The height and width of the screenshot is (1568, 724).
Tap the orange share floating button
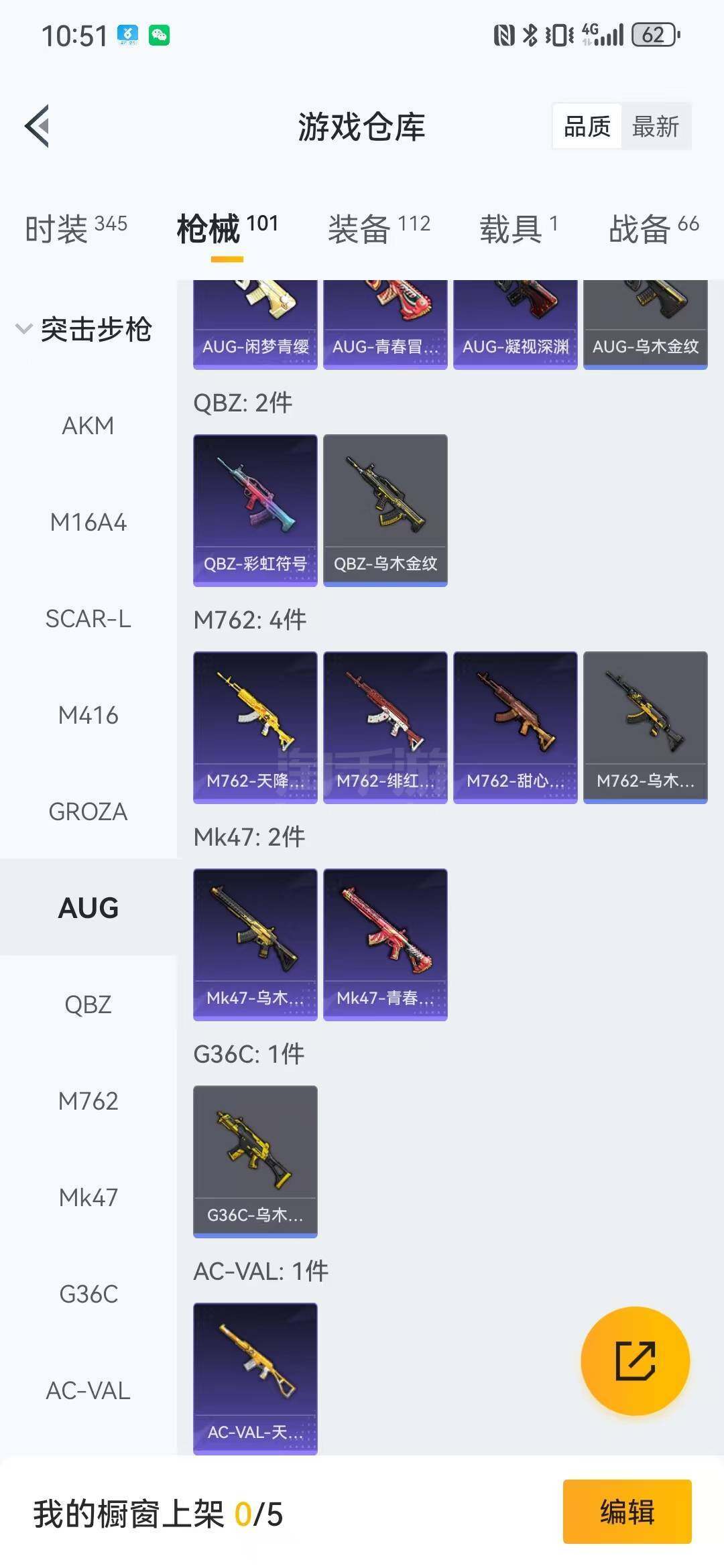[635, 1361]
